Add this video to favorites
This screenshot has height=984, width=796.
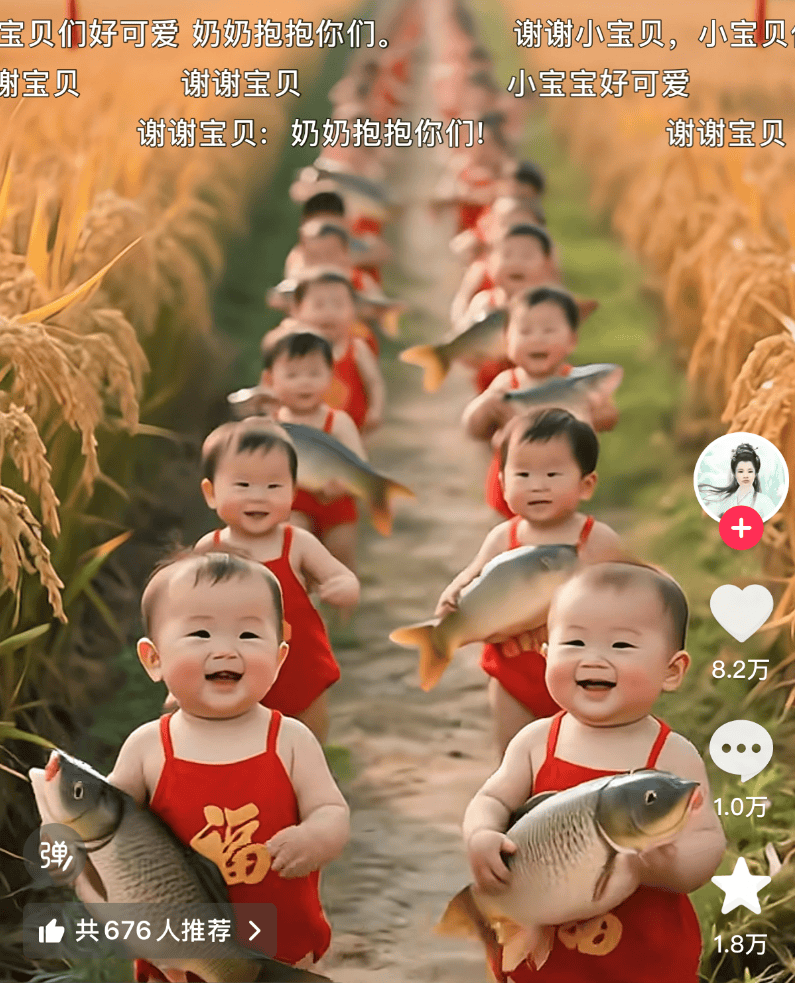tap(741, 887)
